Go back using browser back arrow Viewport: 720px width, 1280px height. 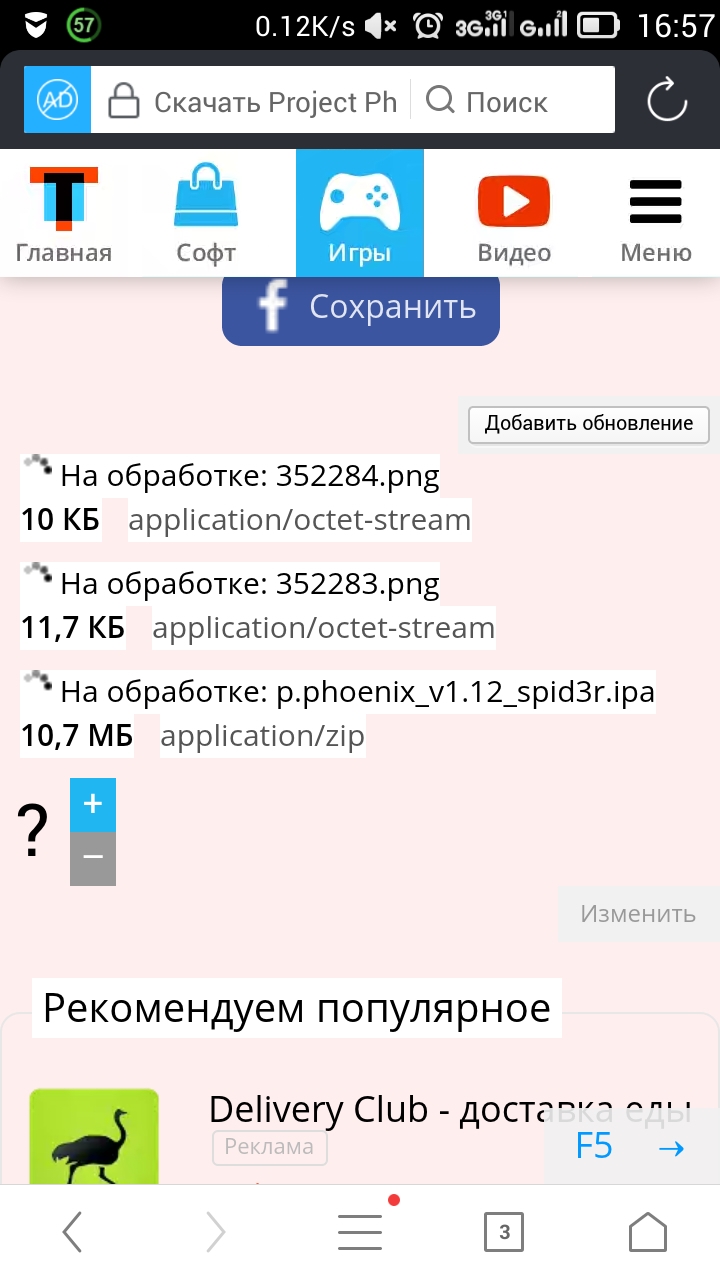click(x=72, y=1232)
